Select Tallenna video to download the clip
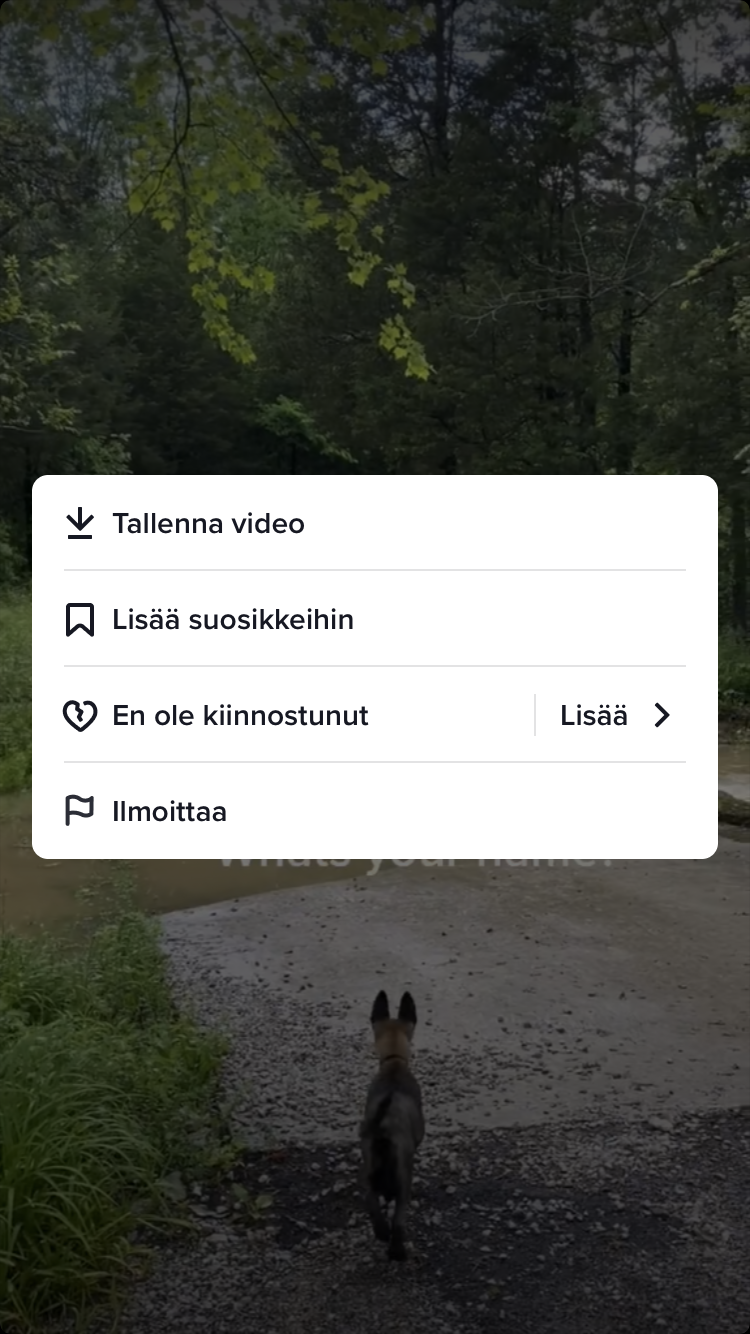This screenshot has width=750, height=1334. coord(208,523)
